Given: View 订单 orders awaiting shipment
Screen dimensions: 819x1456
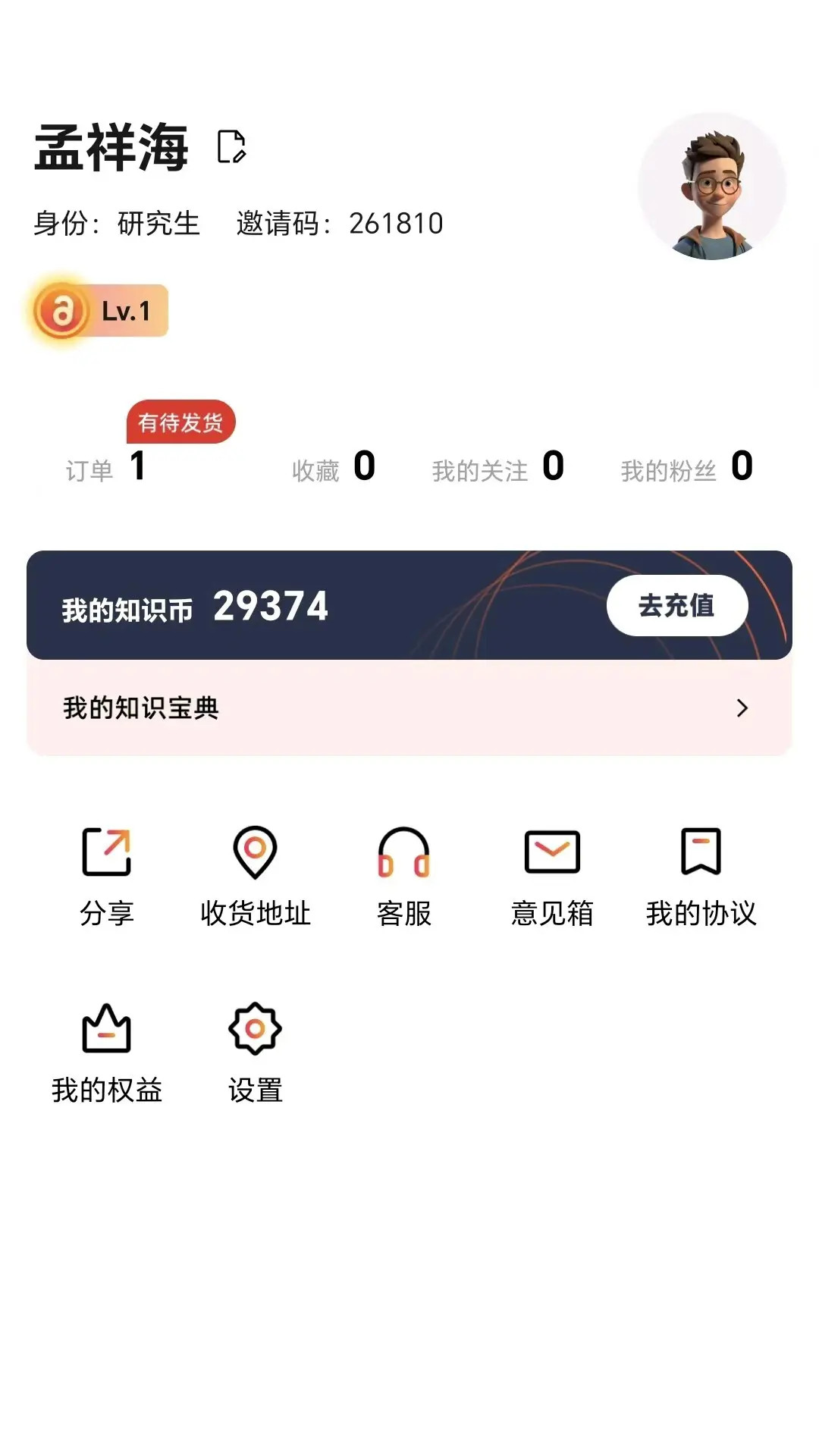Looking at the screenshot, I should [x=108, y=467].
